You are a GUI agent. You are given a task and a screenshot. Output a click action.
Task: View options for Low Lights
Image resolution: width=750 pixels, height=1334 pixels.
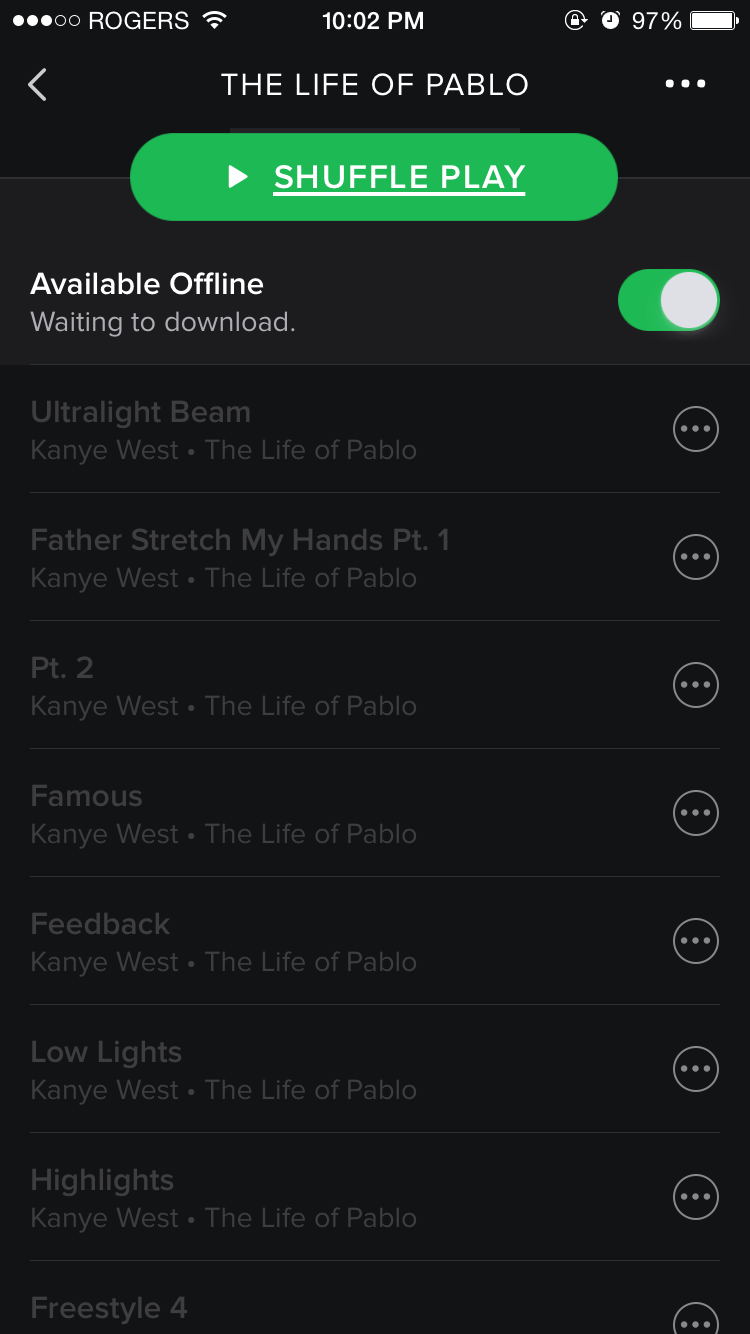coord(695,1069)
